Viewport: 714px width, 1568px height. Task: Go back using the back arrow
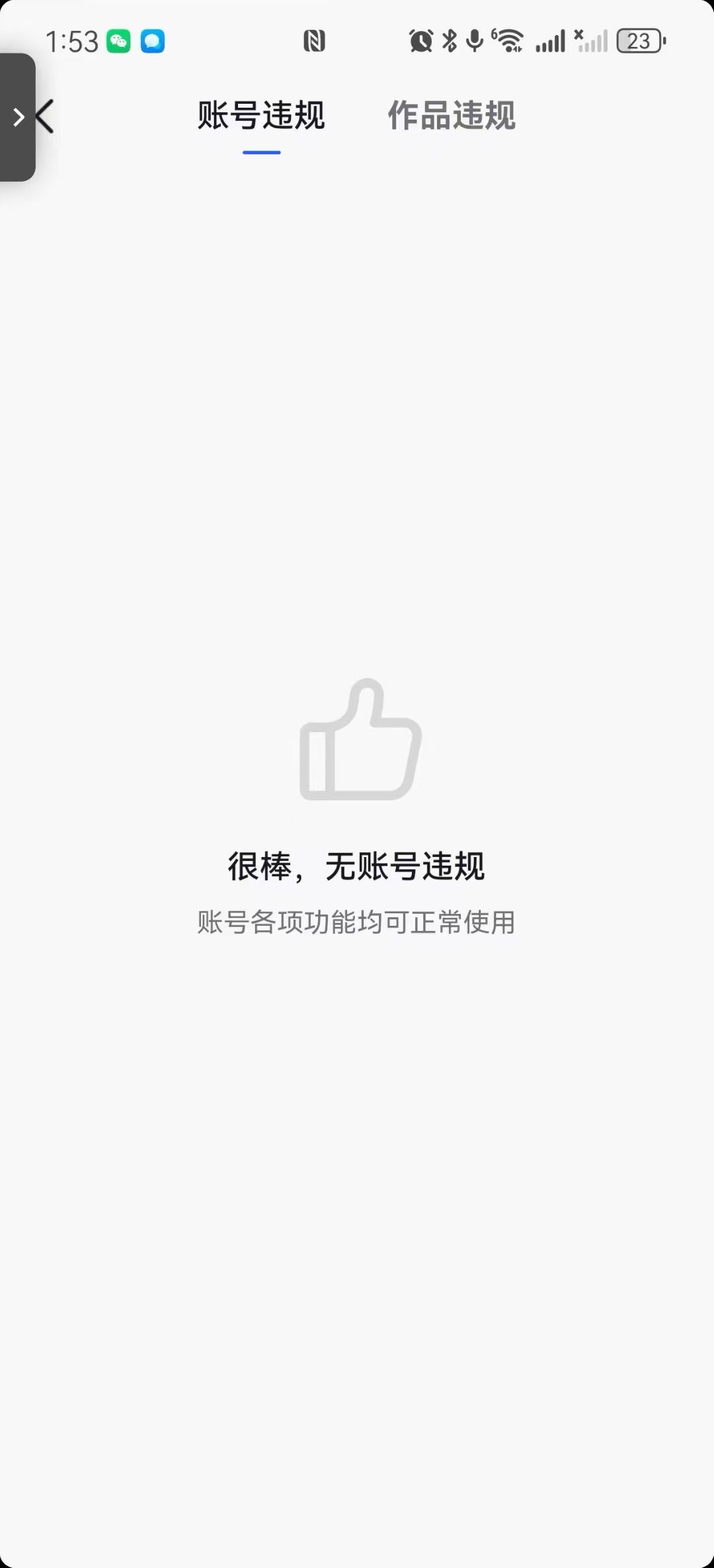click(46, 117)
